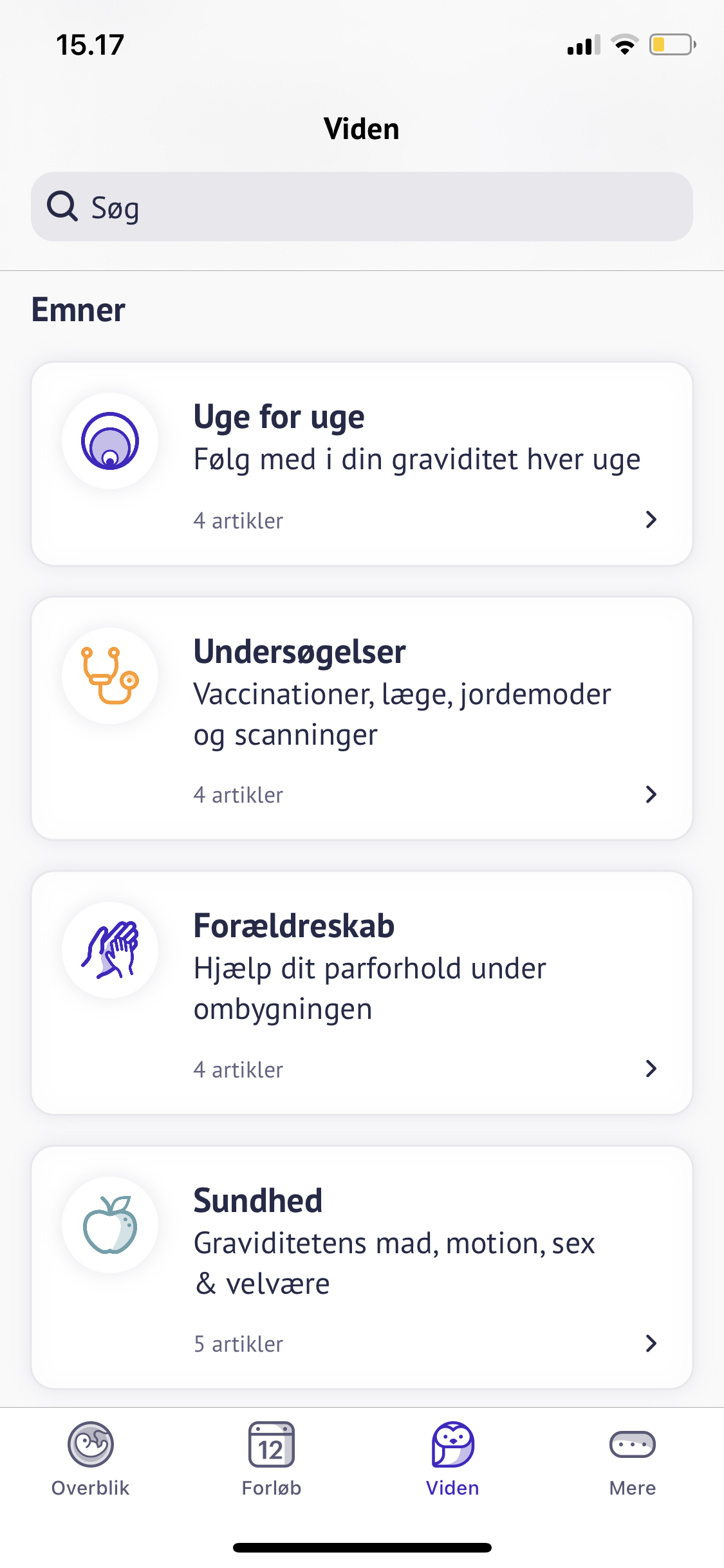
Task: Open the Sundhed topic card
Action: [362, 1267]
